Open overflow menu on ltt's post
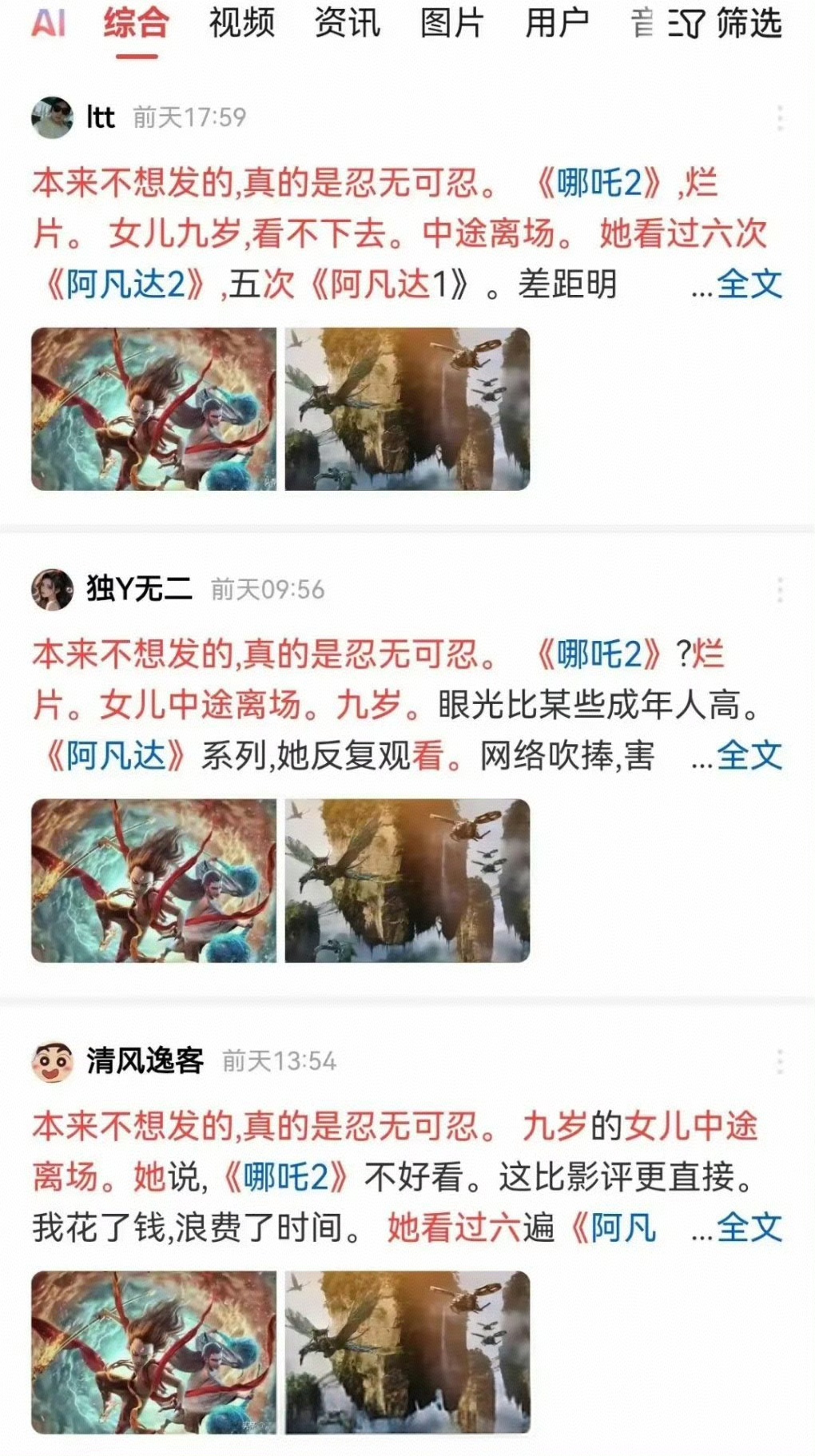The image size is (815, 1456). tap(779, 118)
